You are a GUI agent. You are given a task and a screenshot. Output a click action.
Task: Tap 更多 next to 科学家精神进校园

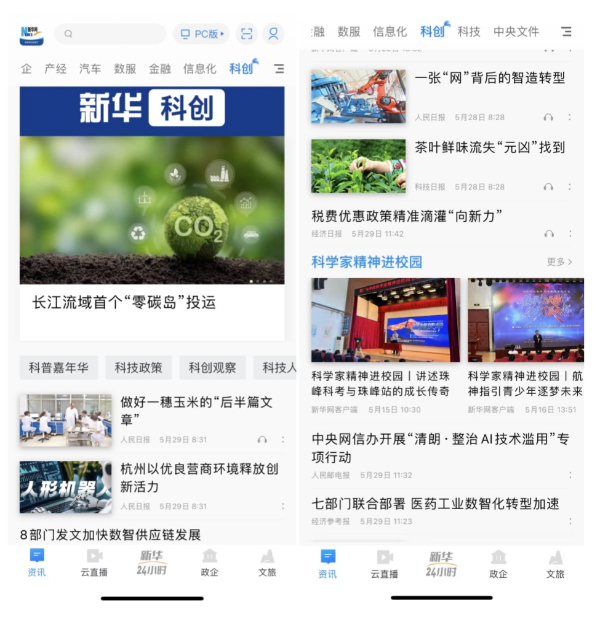point(558,262)
